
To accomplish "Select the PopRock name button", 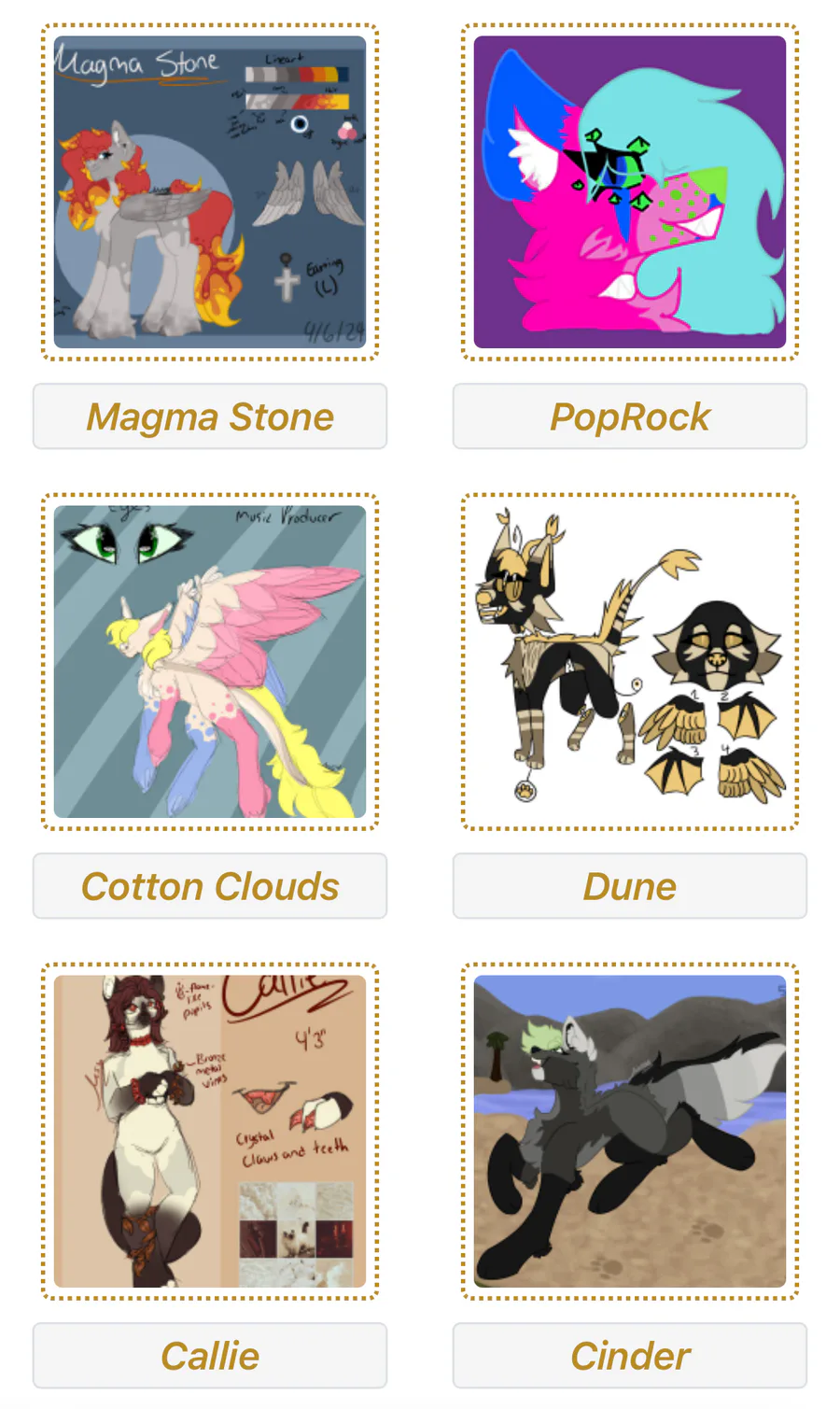I will pos(630,416).
